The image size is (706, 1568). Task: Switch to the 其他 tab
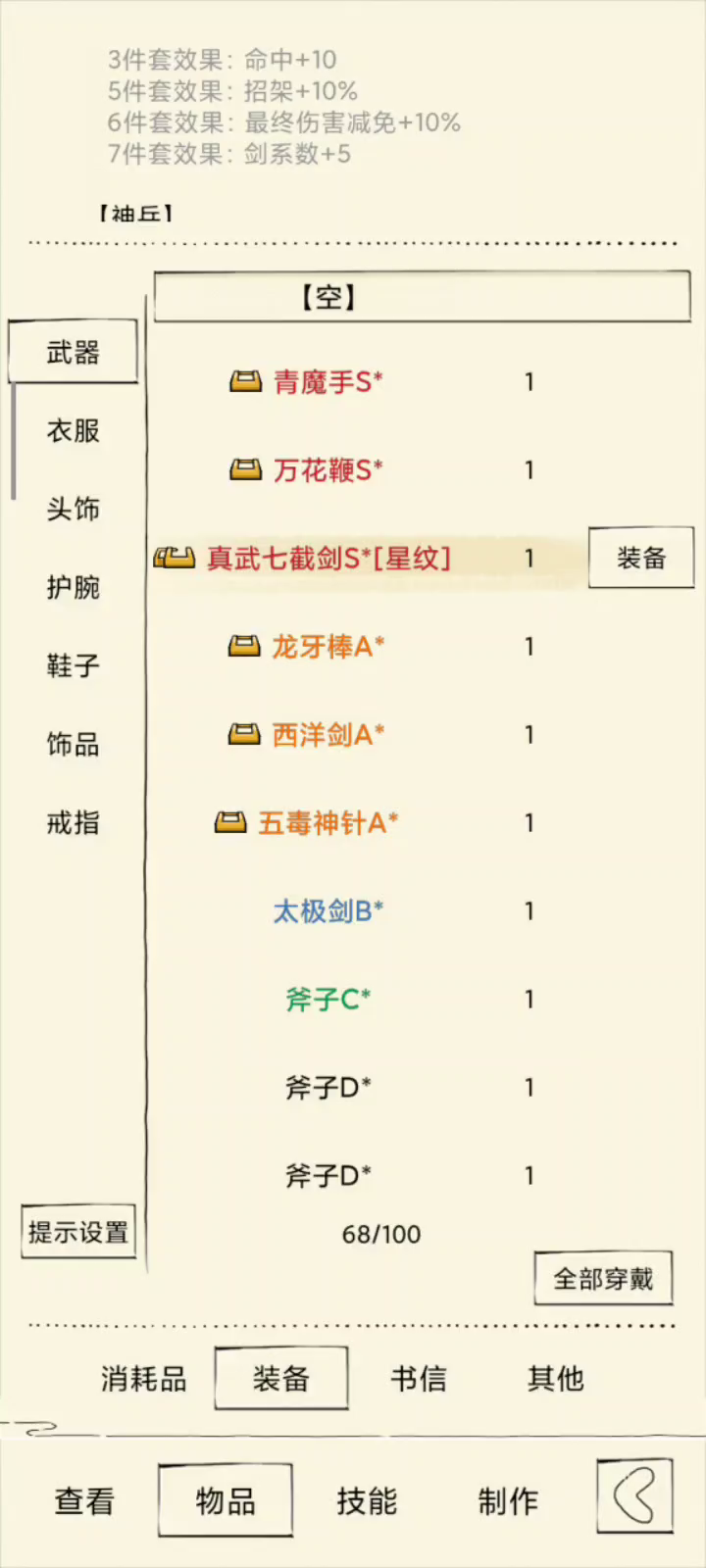pos(556,1379)
